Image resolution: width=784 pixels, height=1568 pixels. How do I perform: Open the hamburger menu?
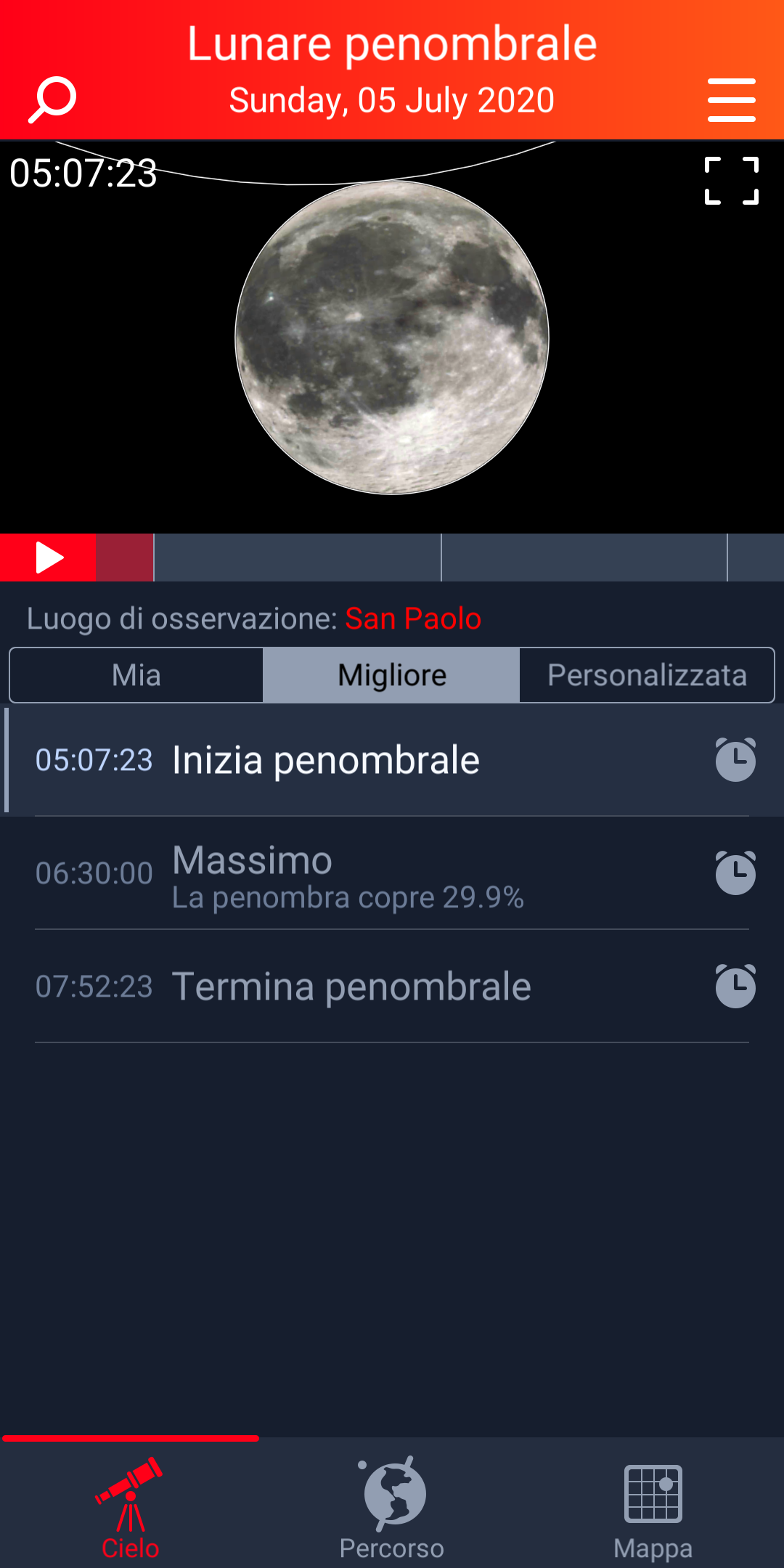(731, 100)
